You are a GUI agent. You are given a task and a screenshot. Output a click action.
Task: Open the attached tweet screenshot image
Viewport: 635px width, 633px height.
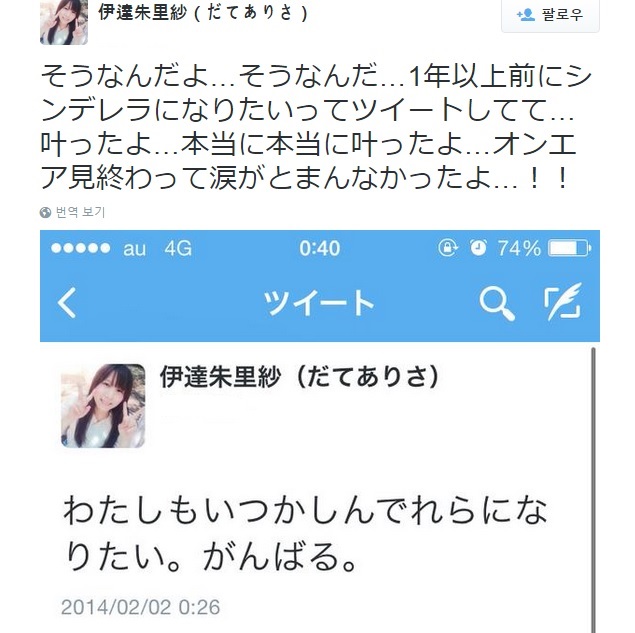tap(320, 430)
